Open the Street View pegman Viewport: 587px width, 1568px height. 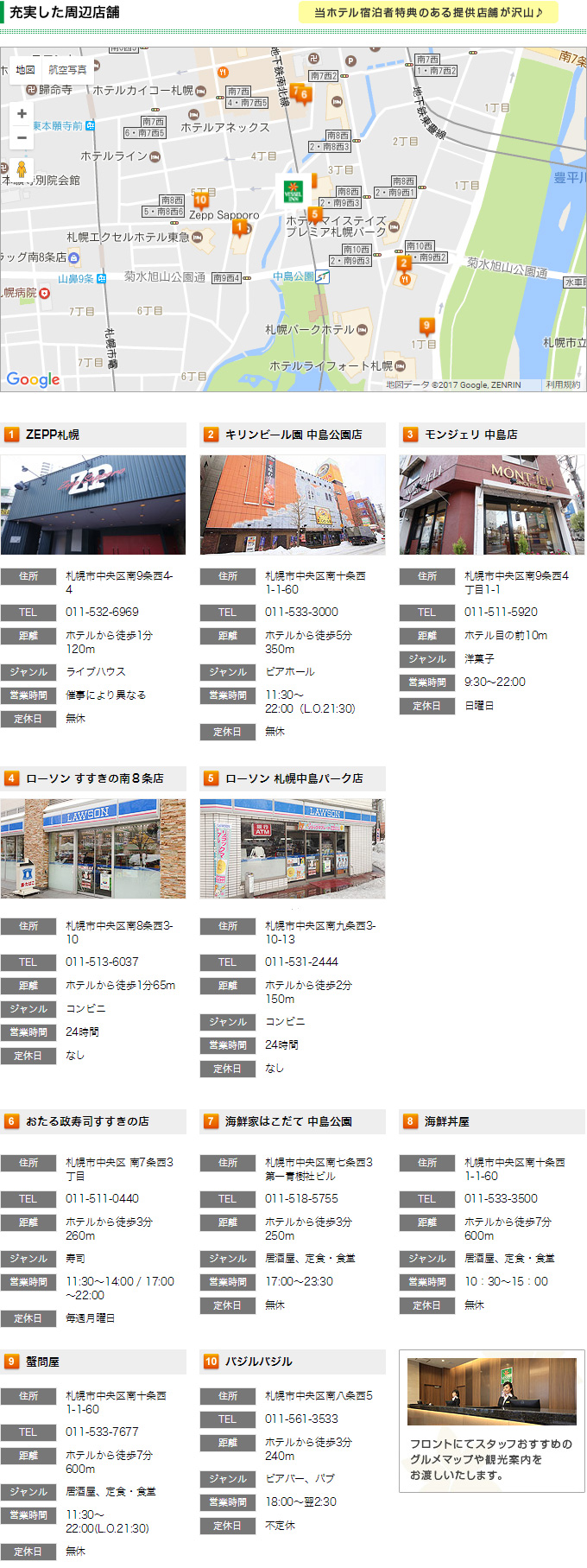22,170
